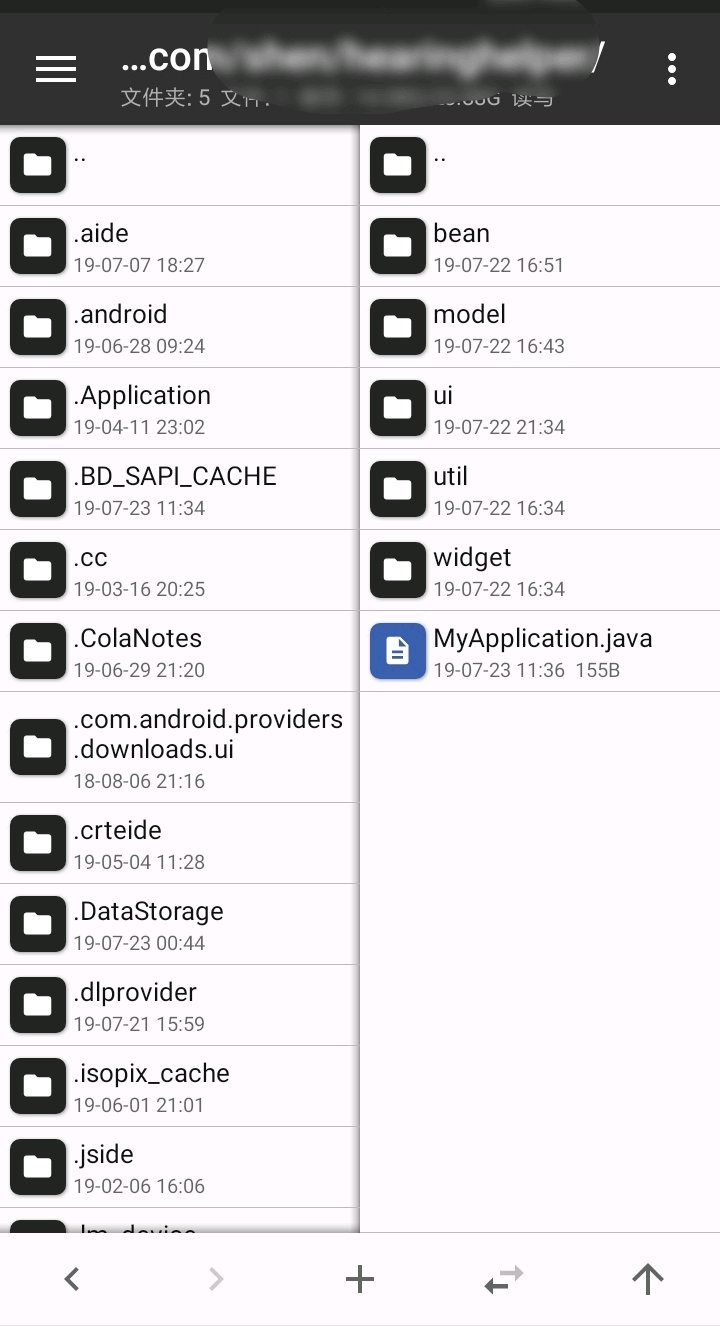Go back with the left chevron
The width and height of the screenshot is (720, 1326).
72,1278
